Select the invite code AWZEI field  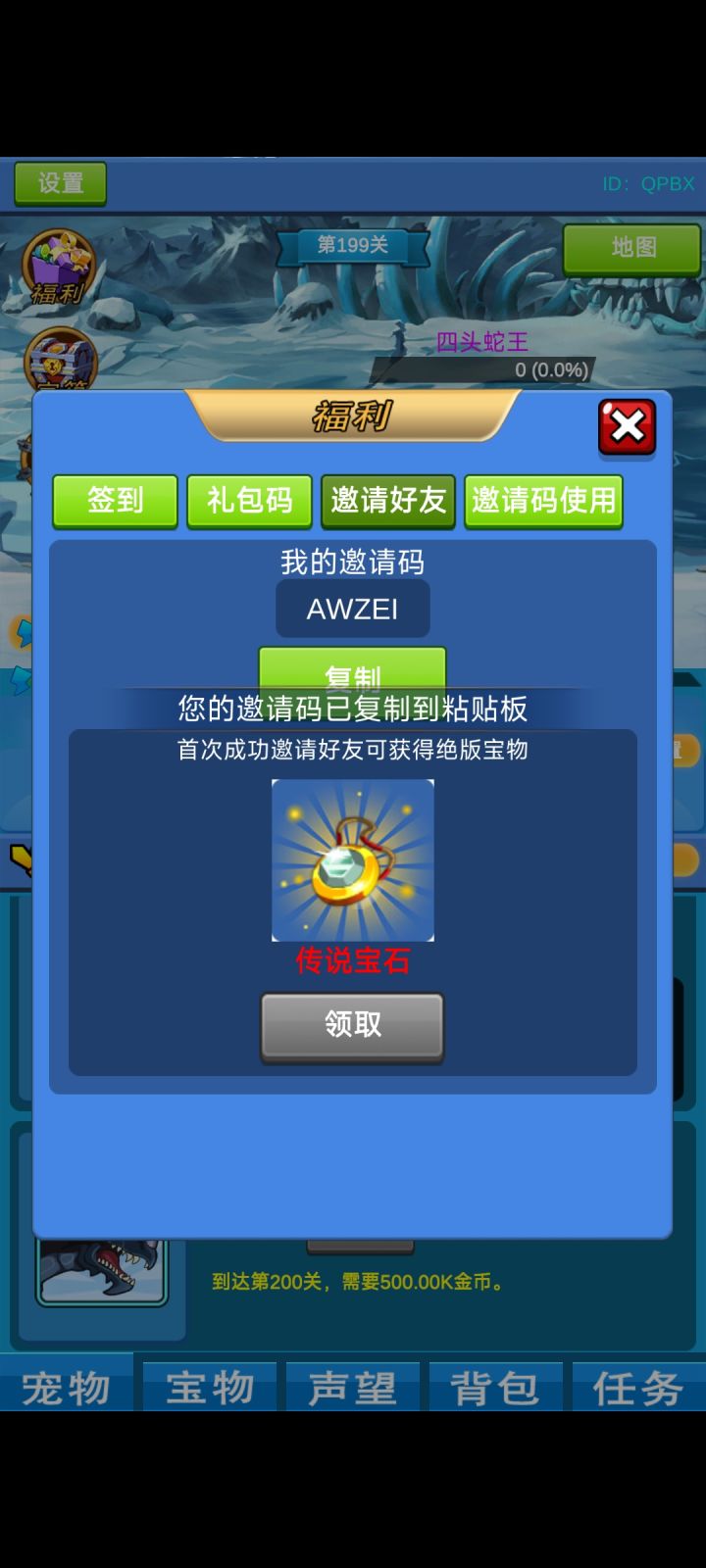coord(353,609)
